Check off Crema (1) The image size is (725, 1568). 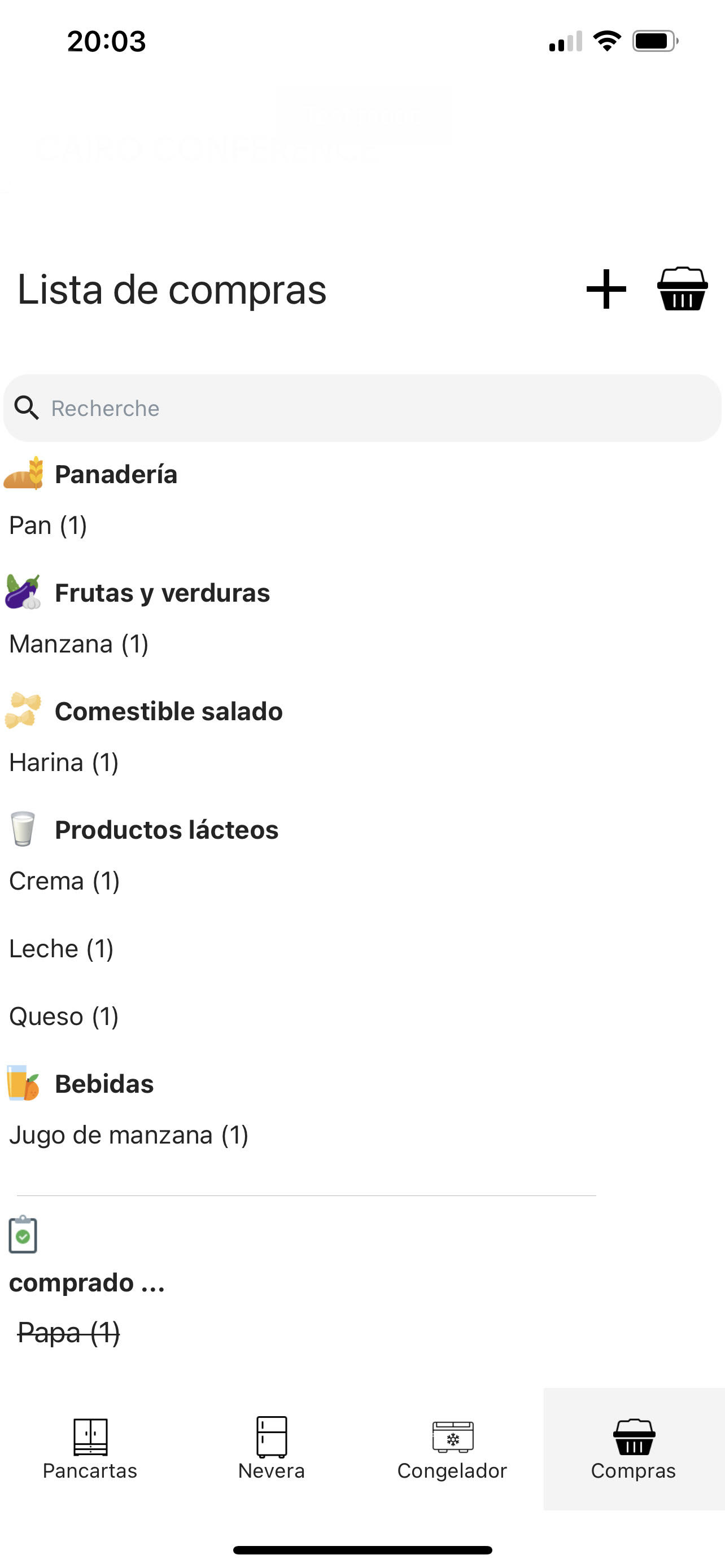(x=64, y=881)
